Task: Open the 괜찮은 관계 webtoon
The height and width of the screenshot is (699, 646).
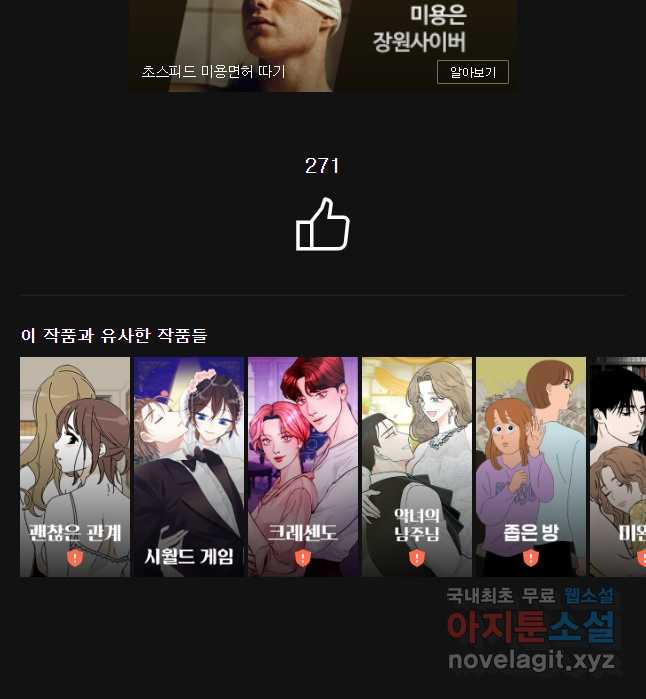Action: click(75, 466)
